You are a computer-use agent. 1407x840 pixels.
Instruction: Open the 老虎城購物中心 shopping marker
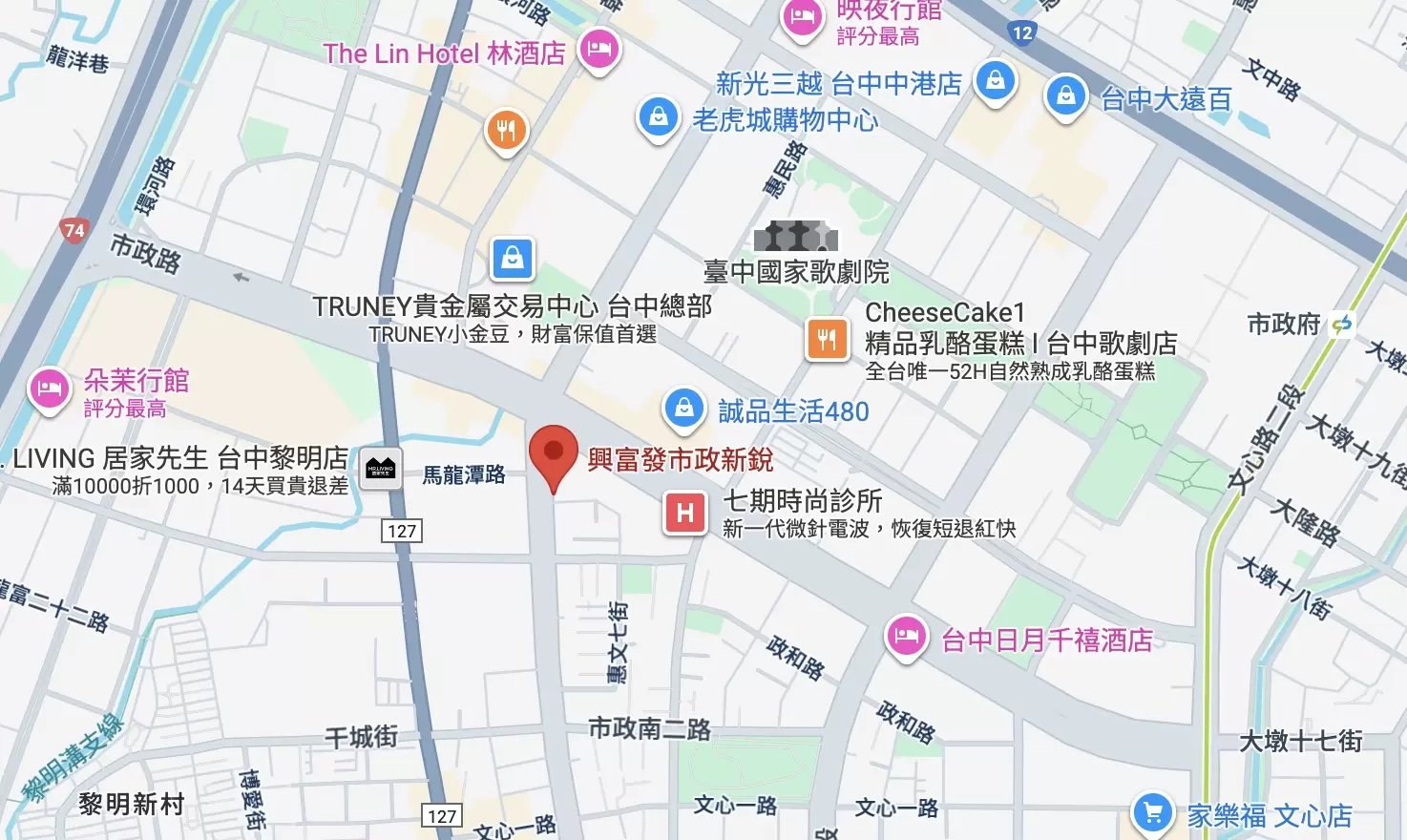658,117
